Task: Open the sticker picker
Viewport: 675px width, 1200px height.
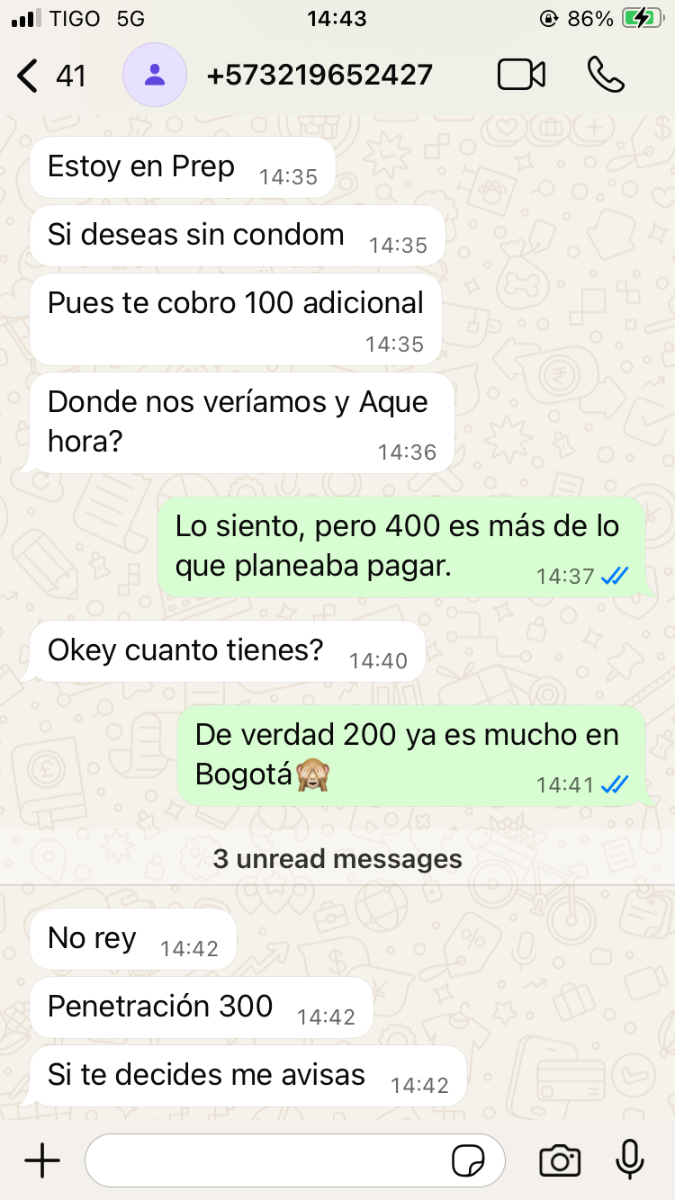Action: [468, 1160]
